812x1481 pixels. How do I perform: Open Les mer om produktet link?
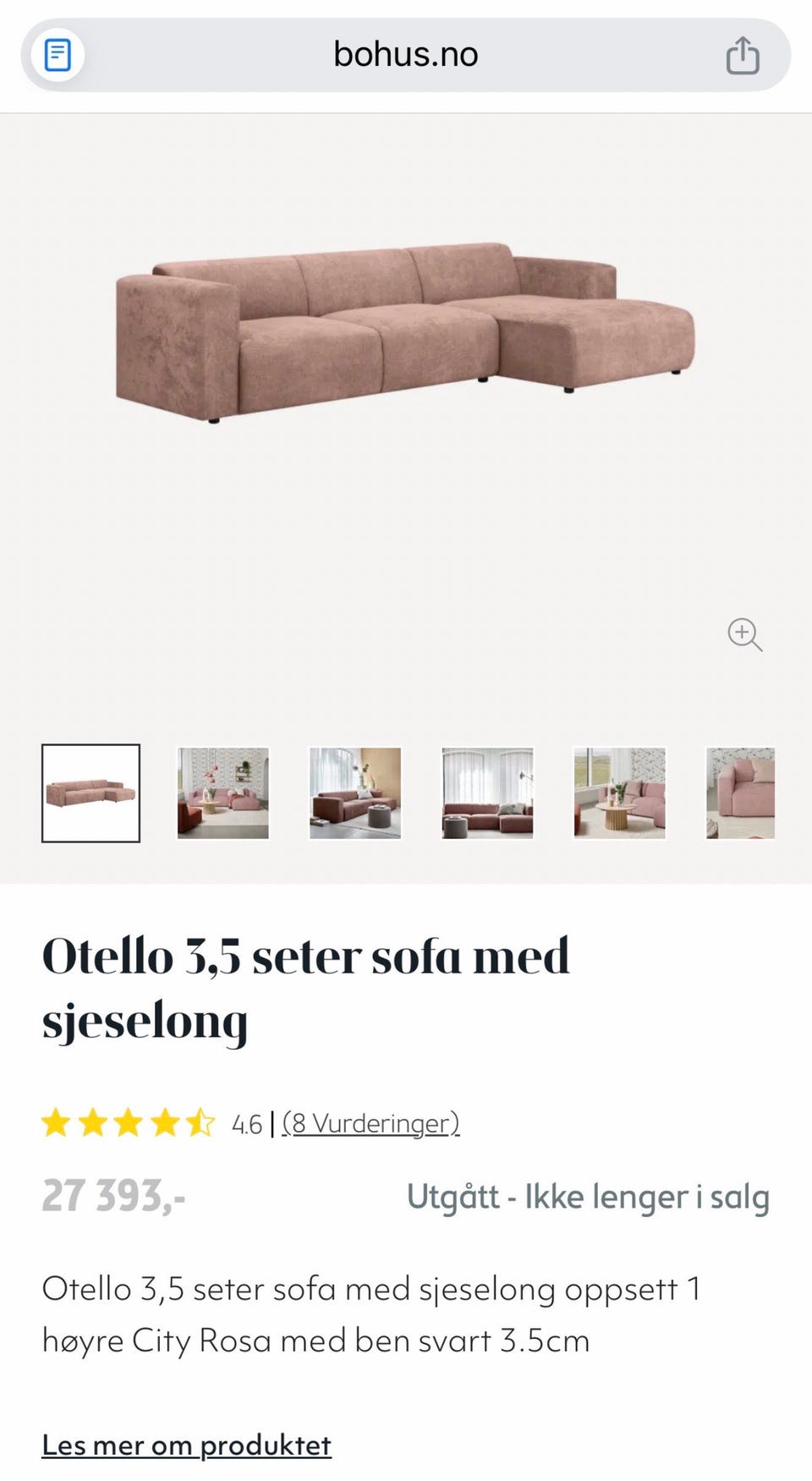click(187, 1446)
